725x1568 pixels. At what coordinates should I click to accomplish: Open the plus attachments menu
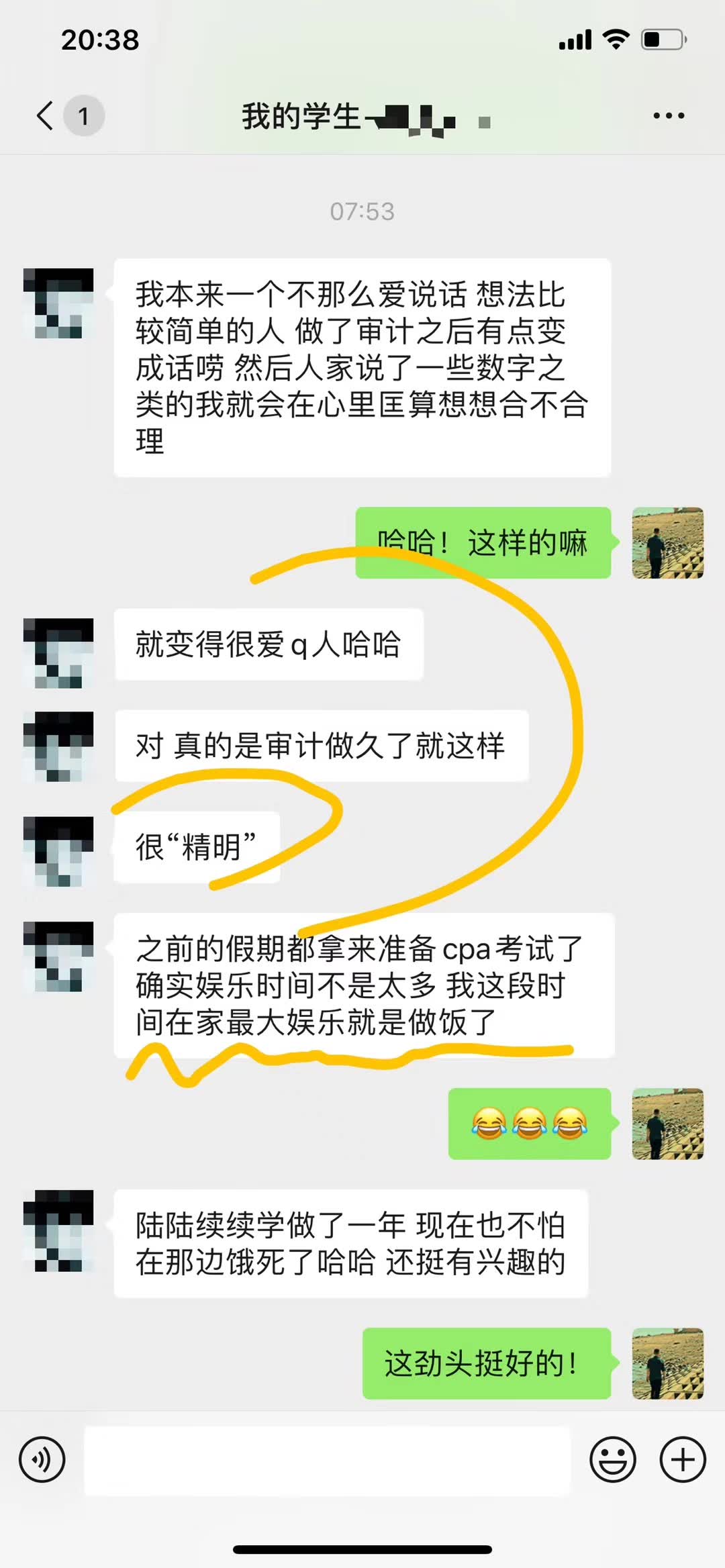pyautogui.click(x=683, y=1460)
